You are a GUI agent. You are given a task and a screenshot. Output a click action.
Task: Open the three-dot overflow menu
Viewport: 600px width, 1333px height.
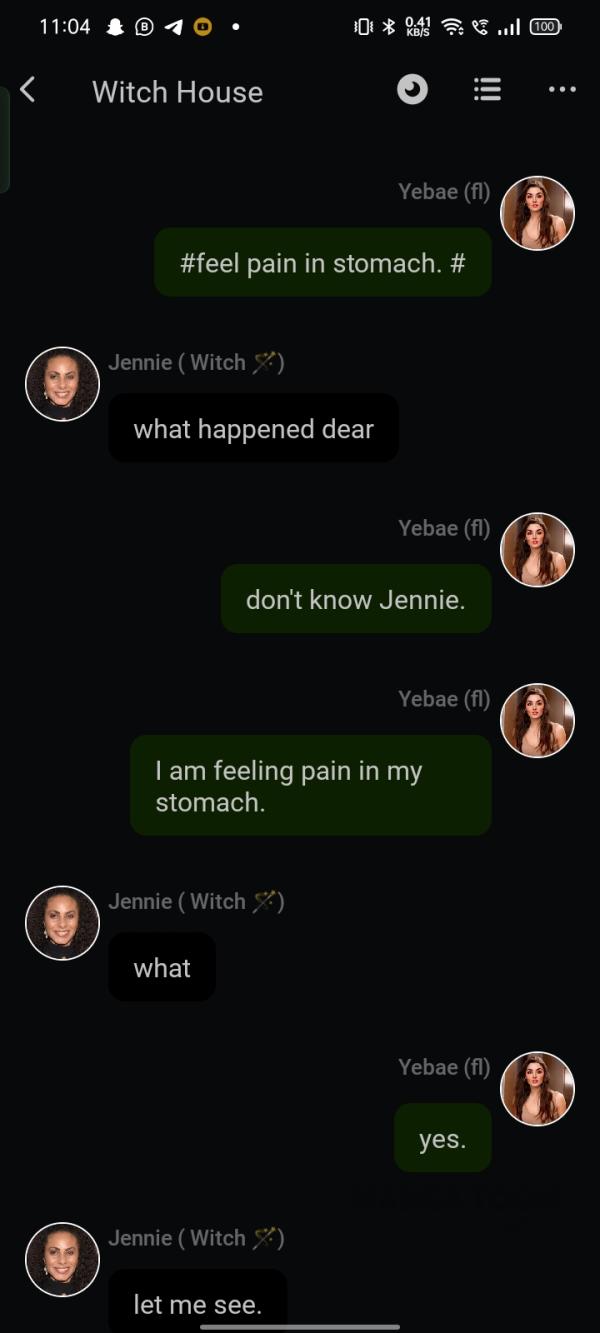click(x=562, y=91)
